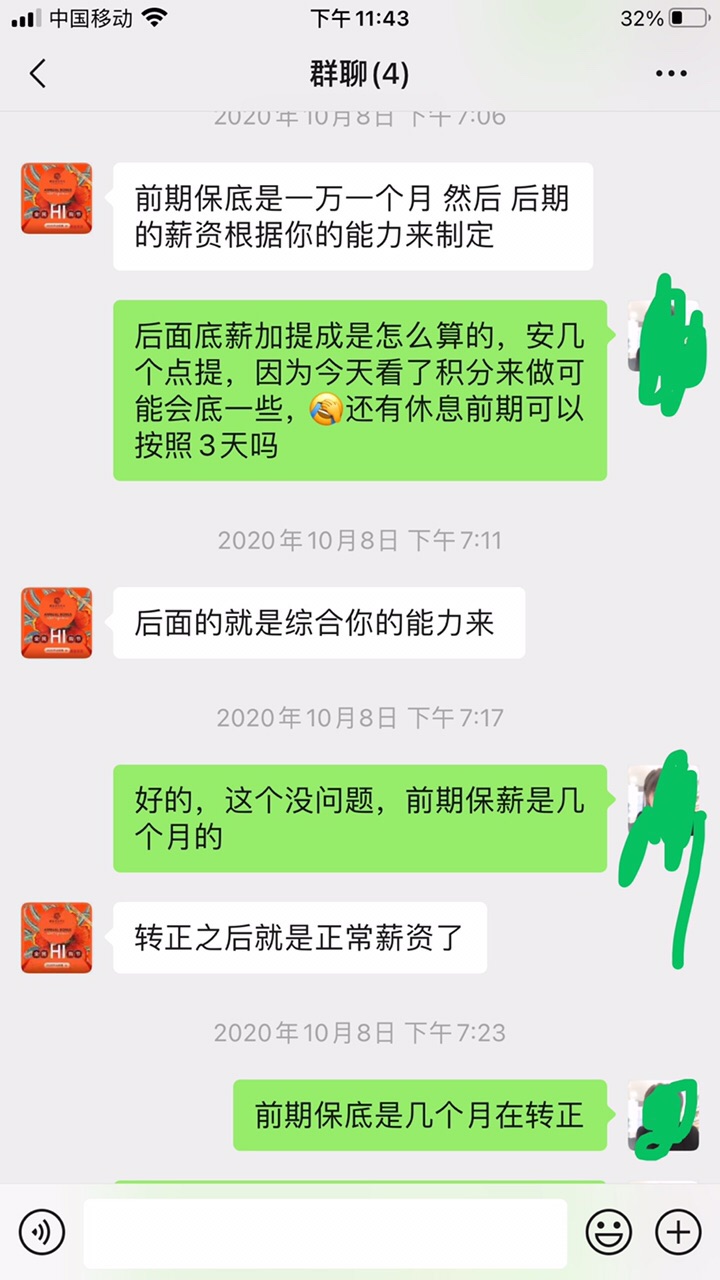Switch to voice message input
Image resolution: width=720 pixels, height=1280 pixels.
pos(42,1231)
